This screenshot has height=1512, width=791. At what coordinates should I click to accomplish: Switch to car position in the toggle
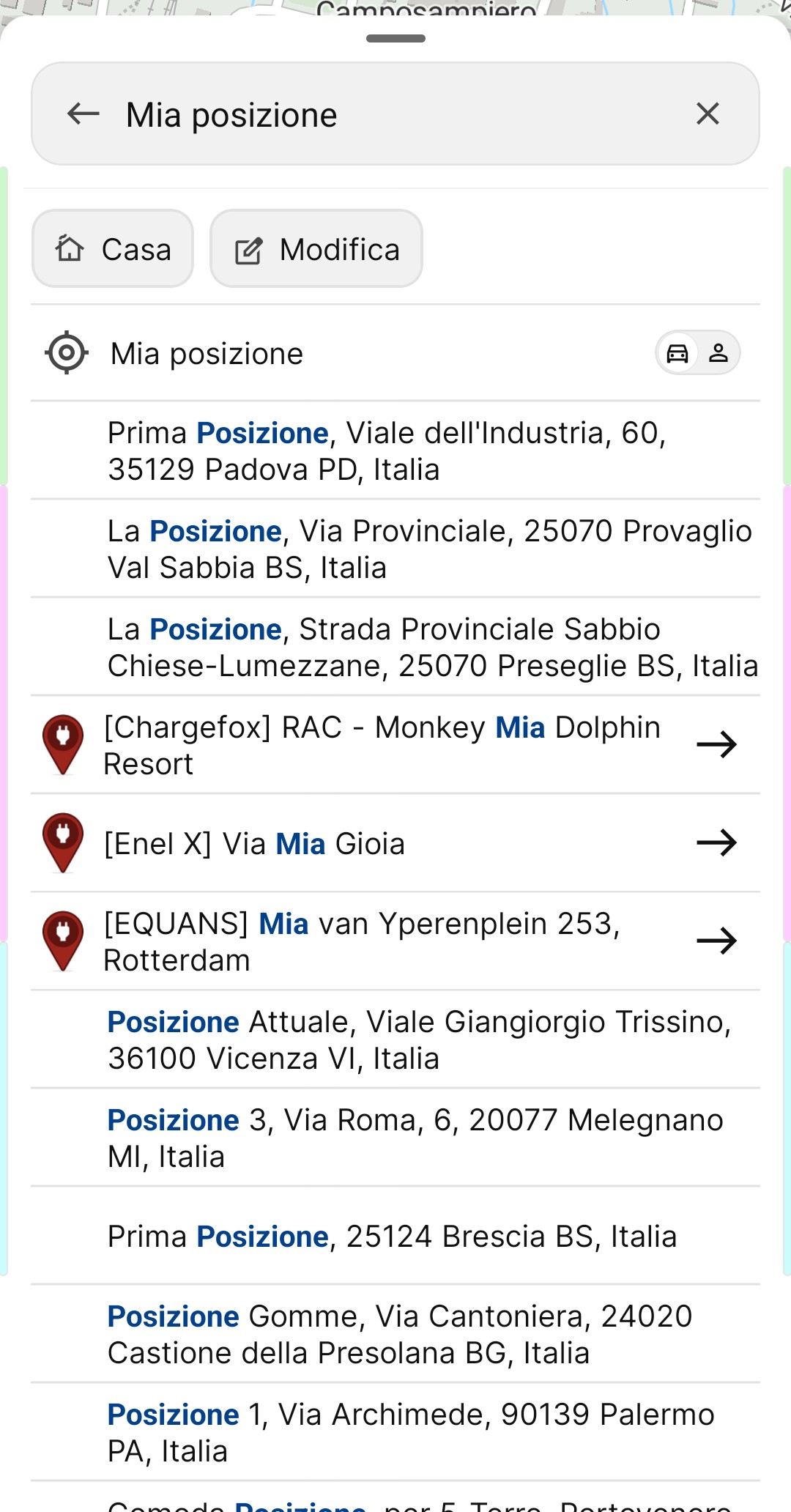click(x=677, y=354)
